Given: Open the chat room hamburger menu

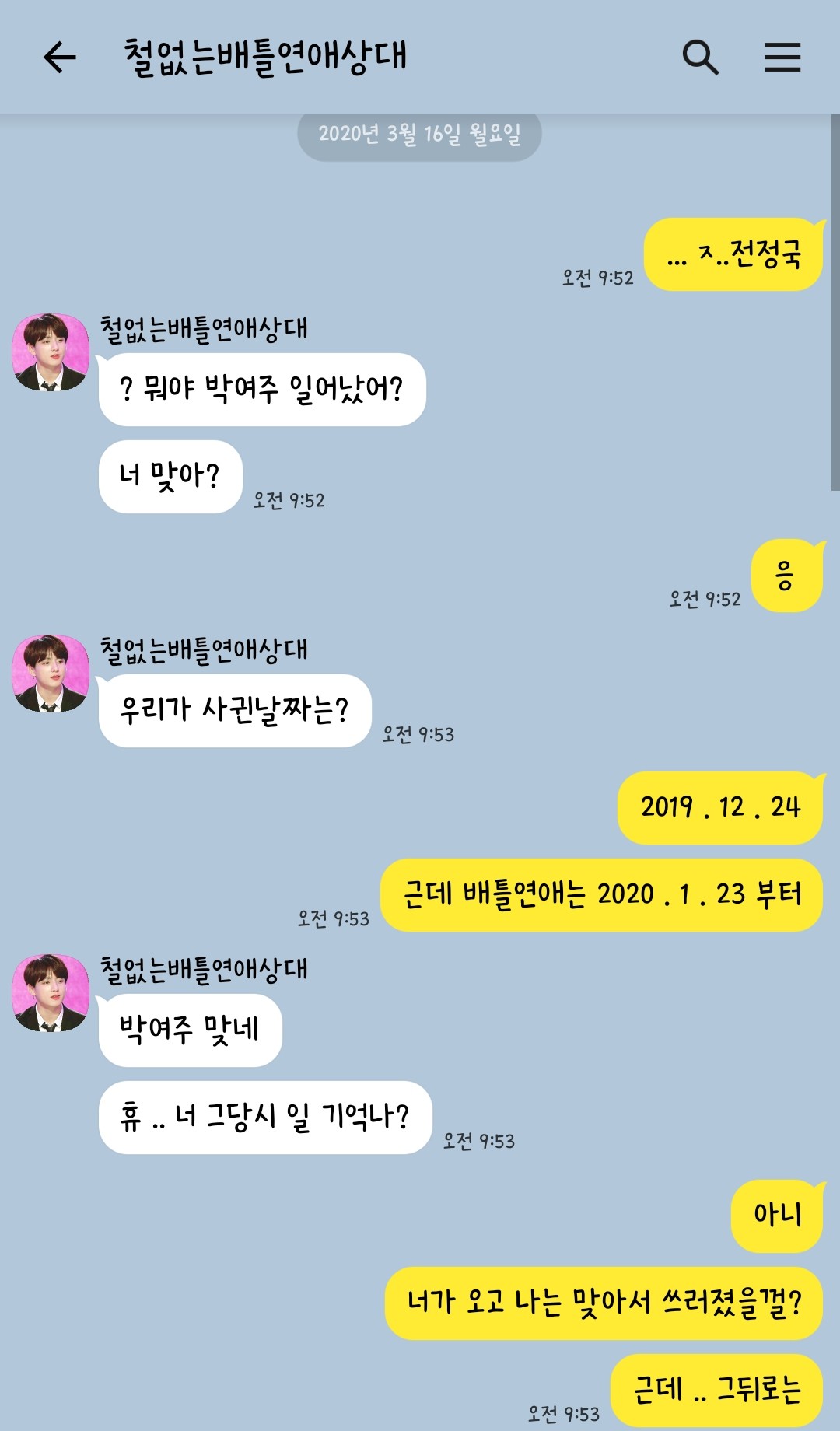Looking at the screenshot, I should 782,58.
